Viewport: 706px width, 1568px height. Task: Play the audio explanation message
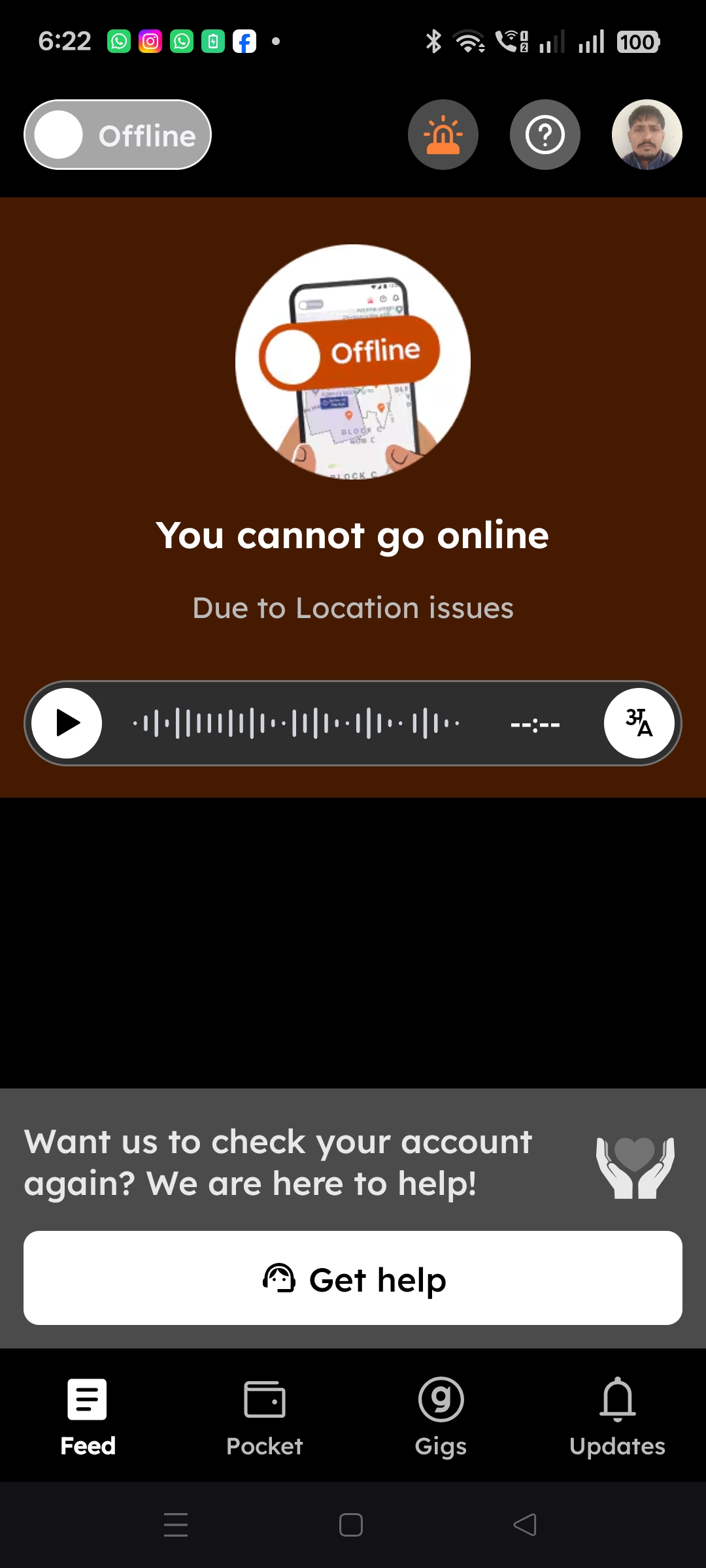(67, 723)
